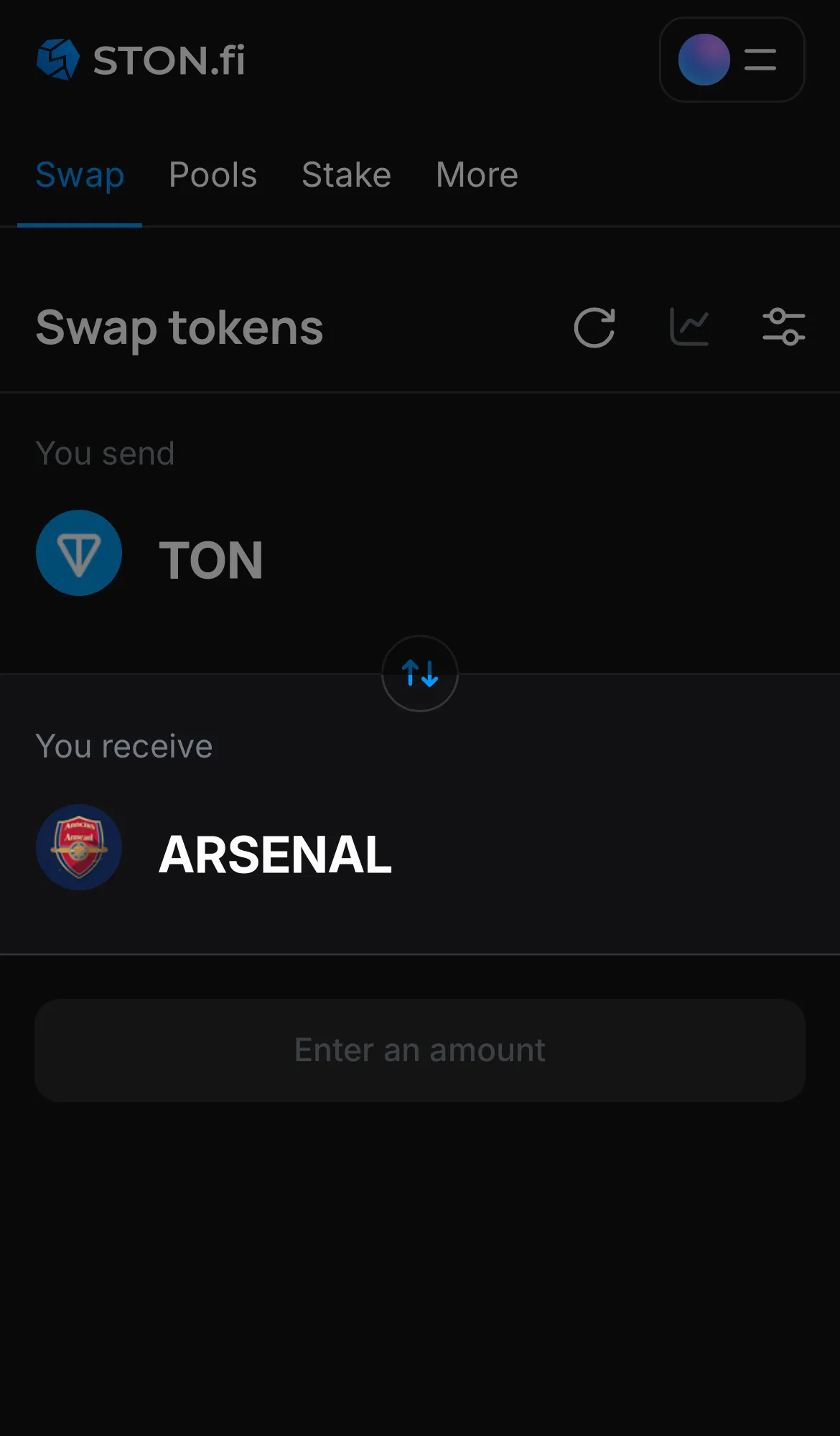Open the price chart
This screenshot has height=1436, width=840.
coord(689,327)
